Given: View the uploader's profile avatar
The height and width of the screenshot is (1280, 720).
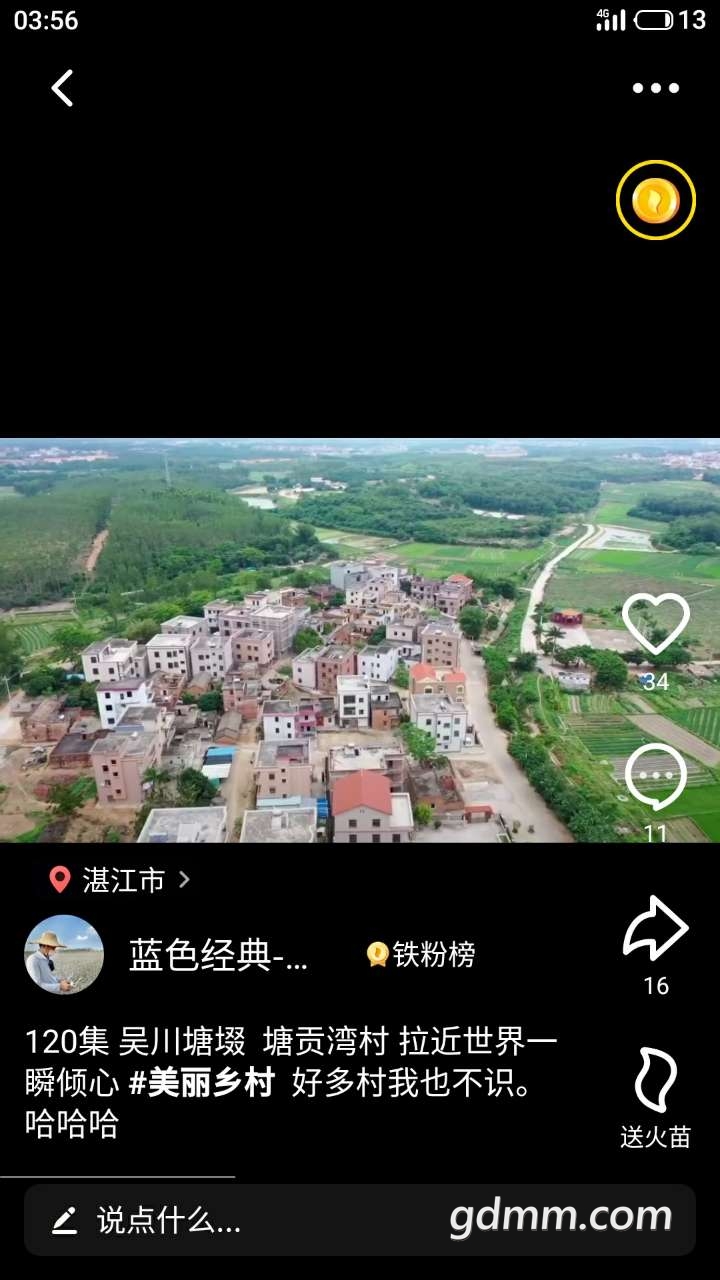Looking at the screenshot, I should click(64, 955).
